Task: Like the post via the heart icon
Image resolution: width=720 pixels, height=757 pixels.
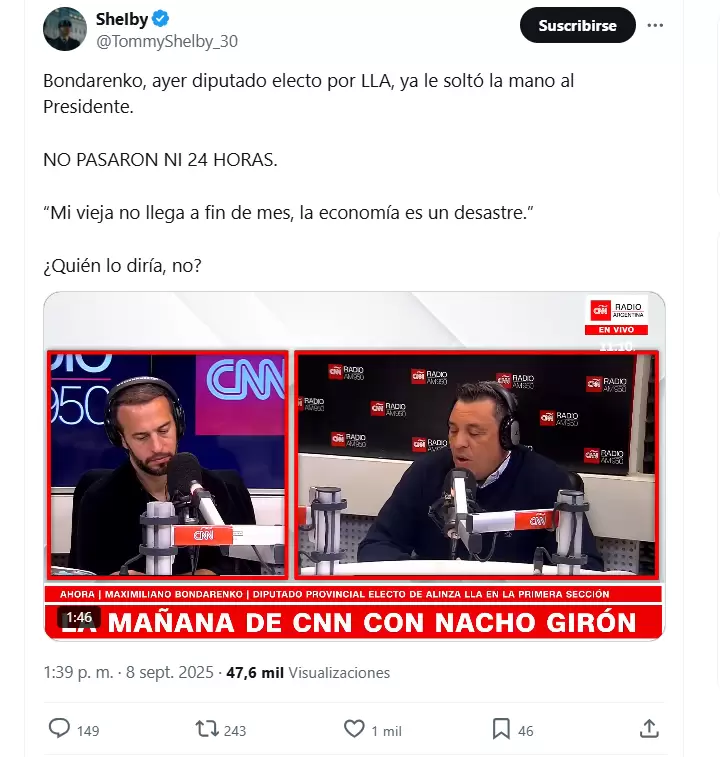Action: 354,729
